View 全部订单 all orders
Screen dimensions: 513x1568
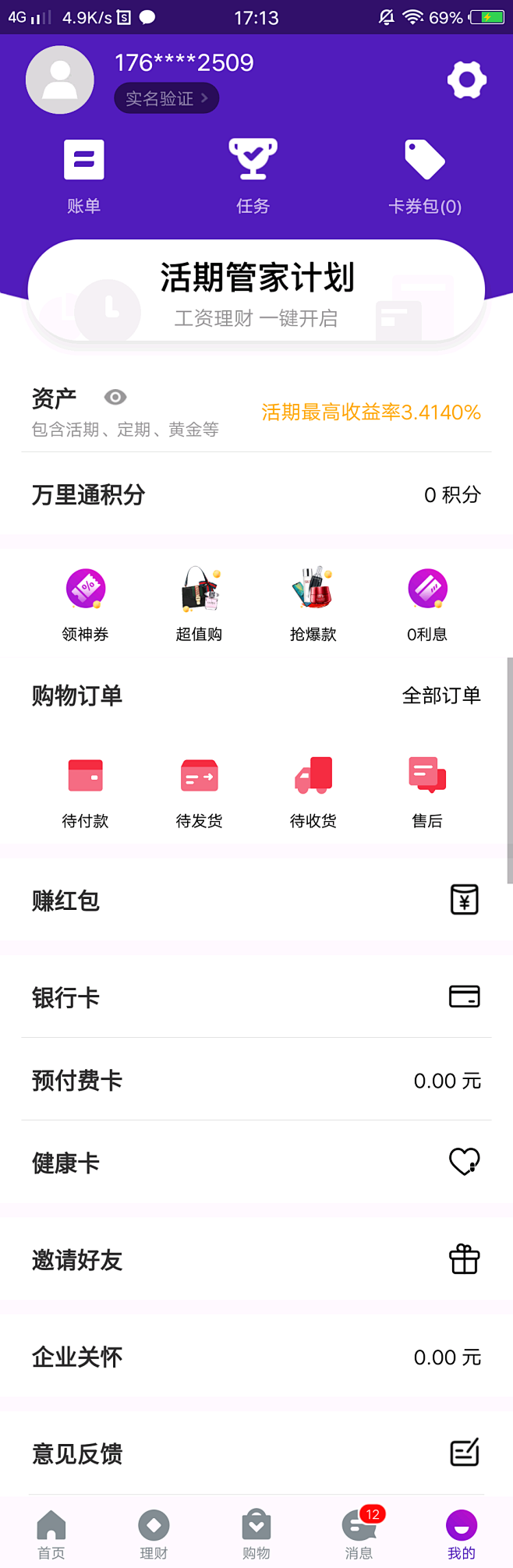click(440, 696)
